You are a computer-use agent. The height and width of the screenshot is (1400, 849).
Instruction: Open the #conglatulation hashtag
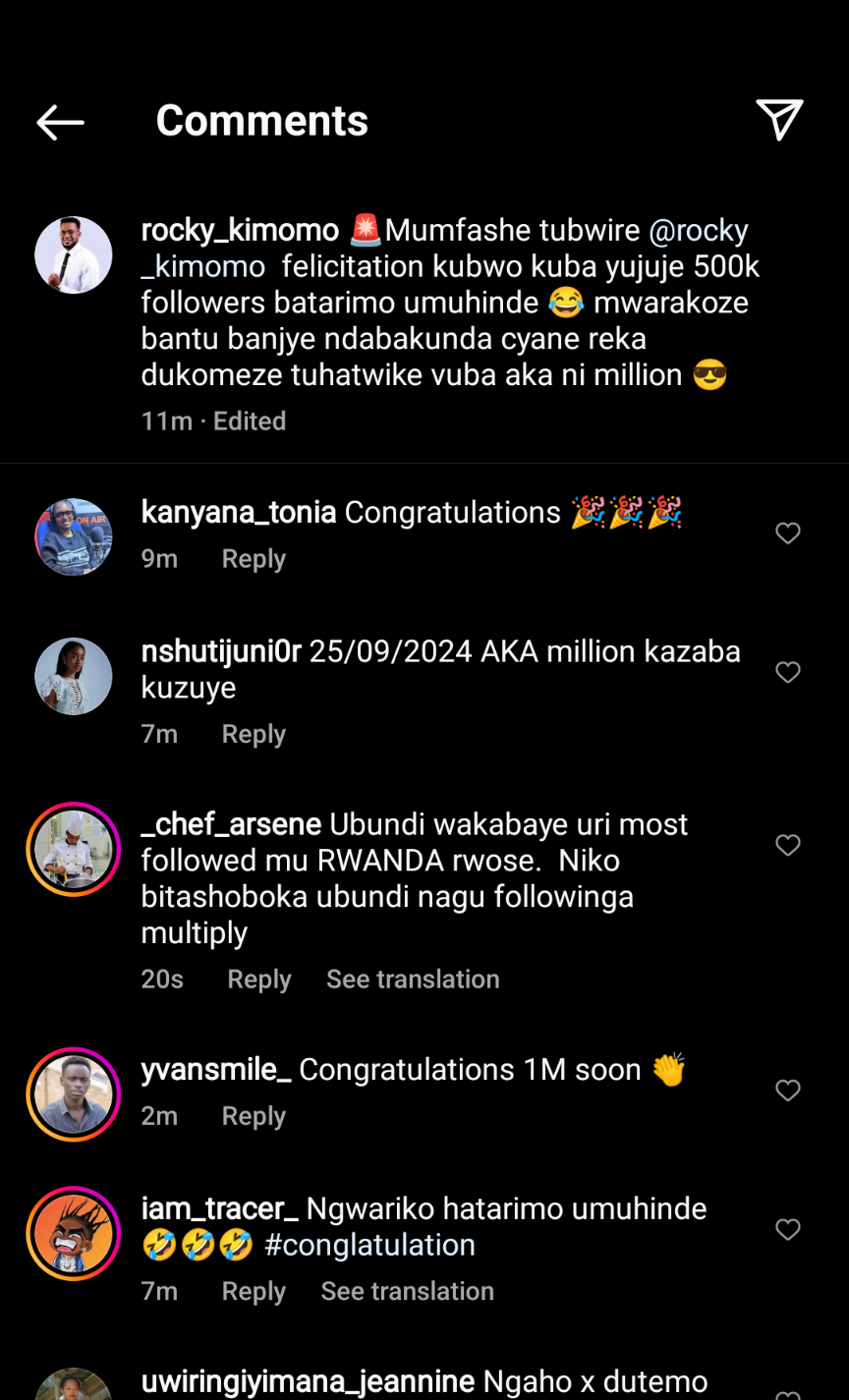[x=369, y=1245]
